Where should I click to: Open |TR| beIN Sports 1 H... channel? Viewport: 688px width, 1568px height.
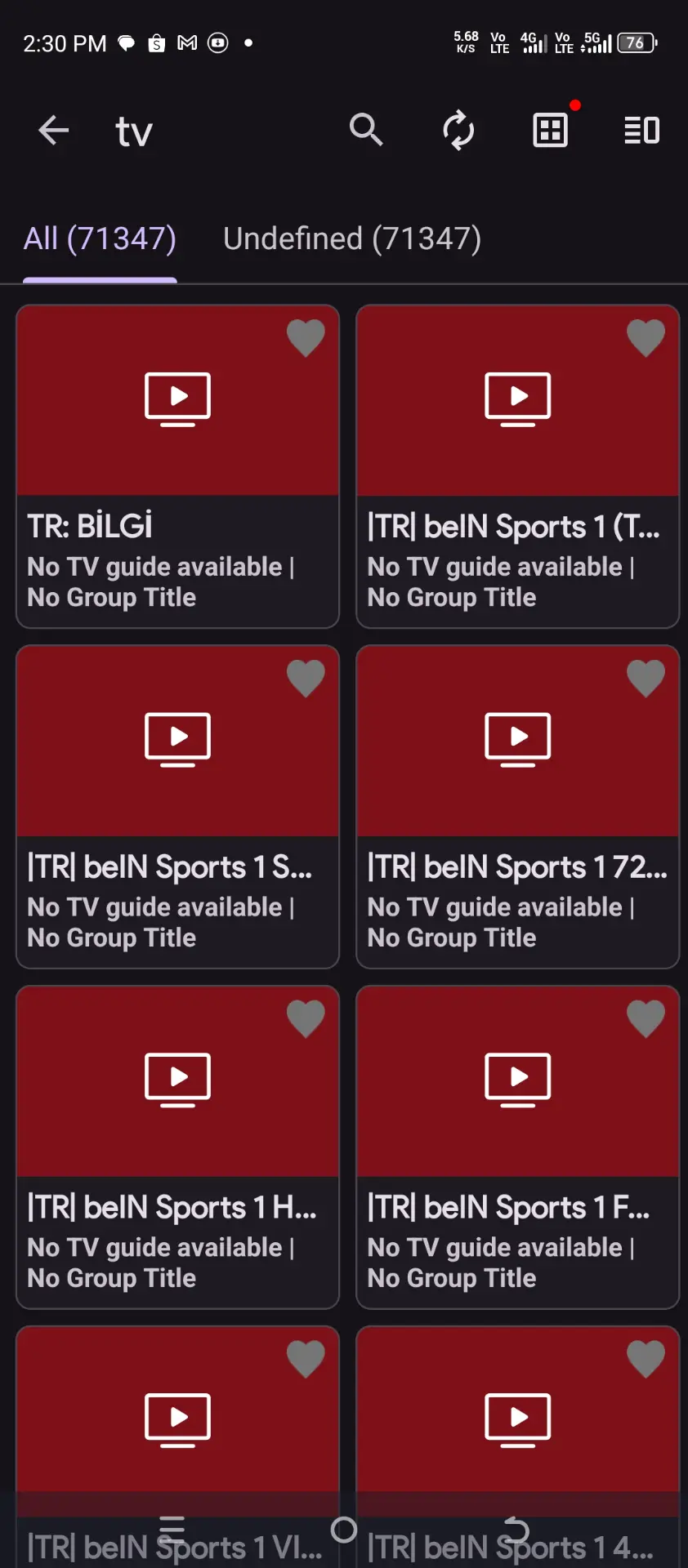[x=177, y=1147]
